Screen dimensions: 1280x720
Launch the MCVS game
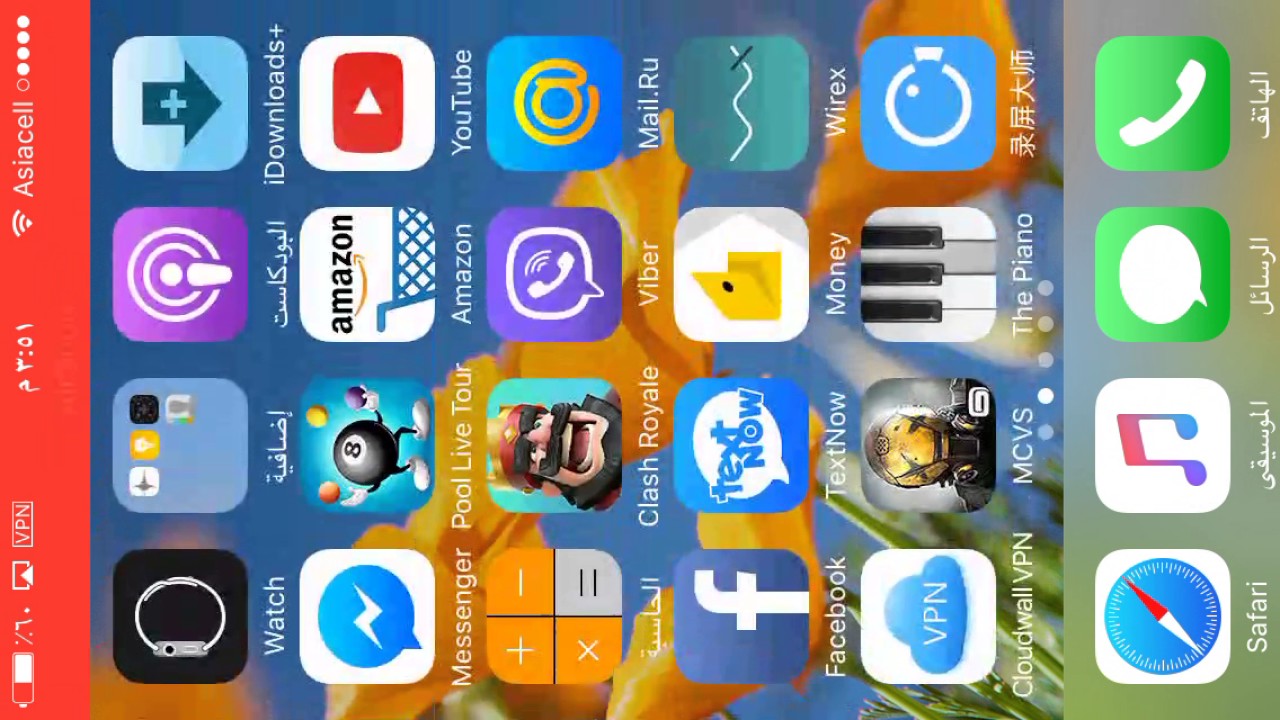click(928, 445)
